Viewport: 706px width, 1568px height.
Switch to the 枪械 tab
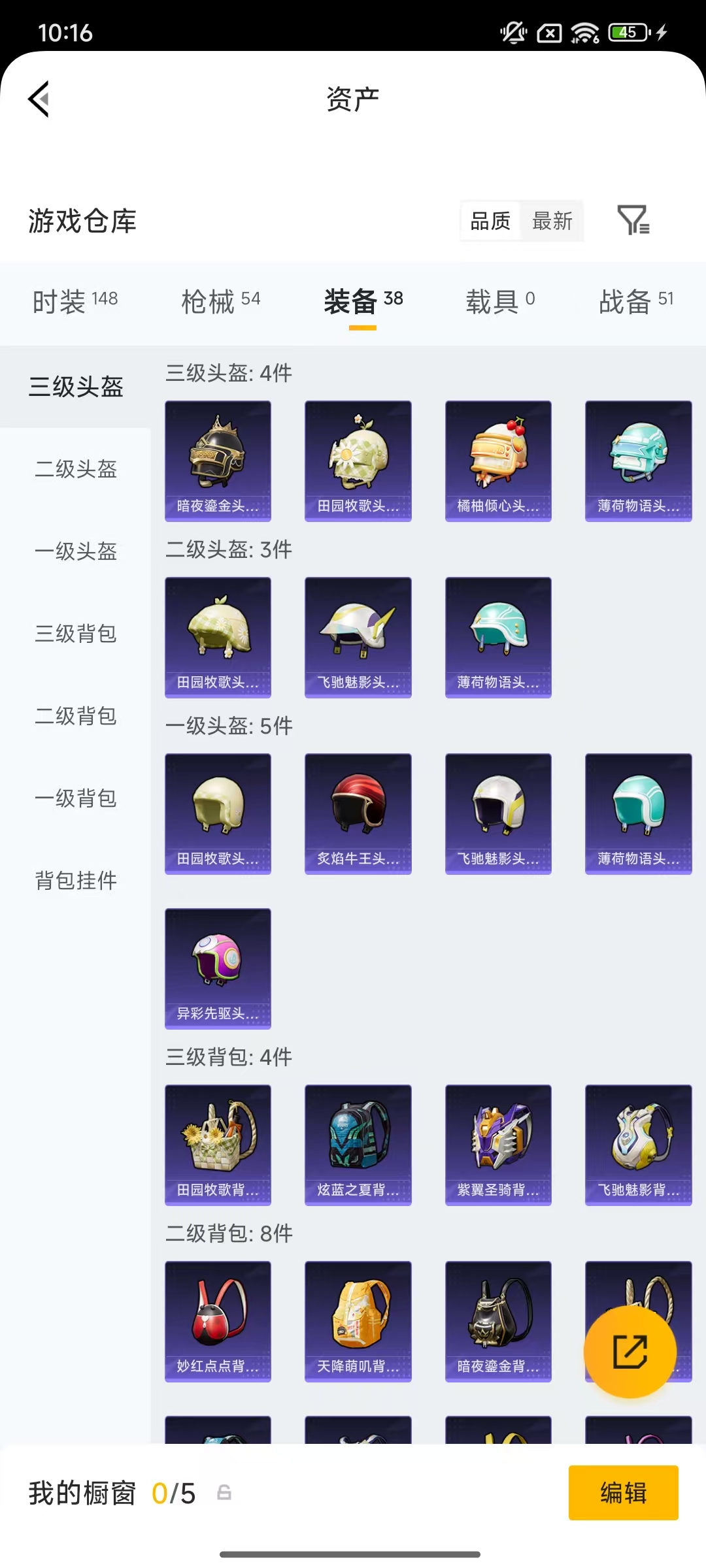(x=220, y=299)
